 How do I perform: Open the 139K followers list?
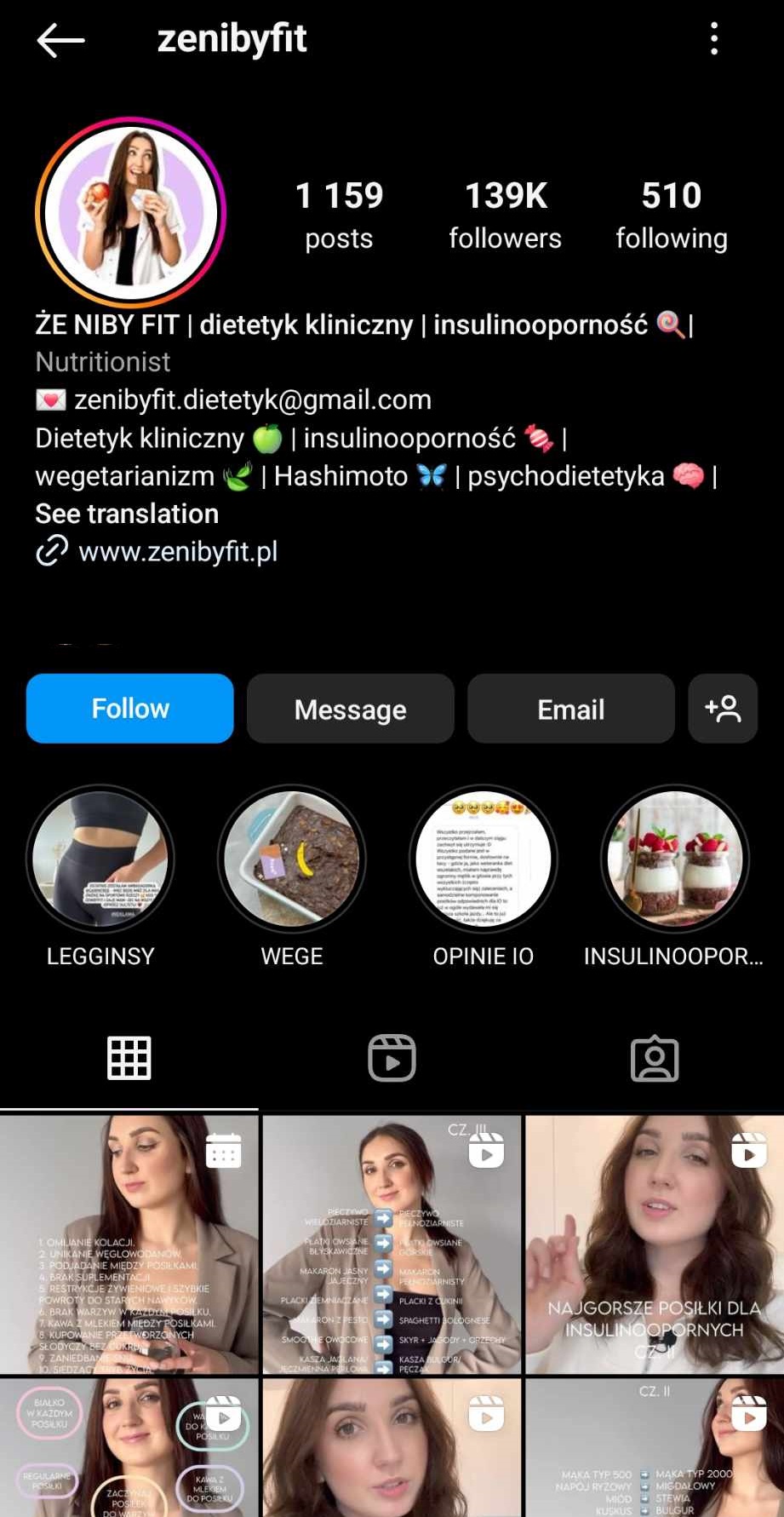coord(505,215)
